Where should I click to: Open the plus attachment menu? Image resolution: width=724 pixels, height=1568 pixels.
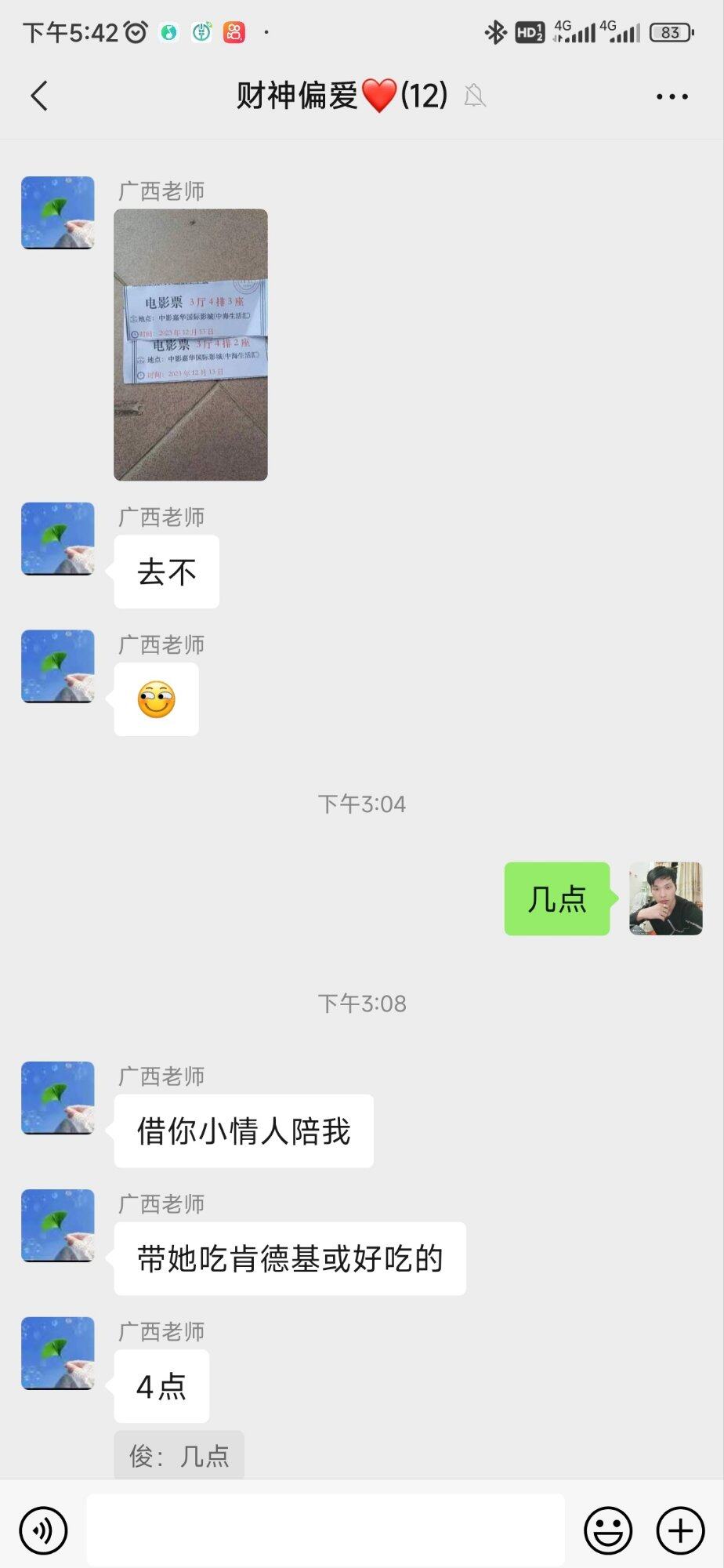click(x=680, y=1530)
